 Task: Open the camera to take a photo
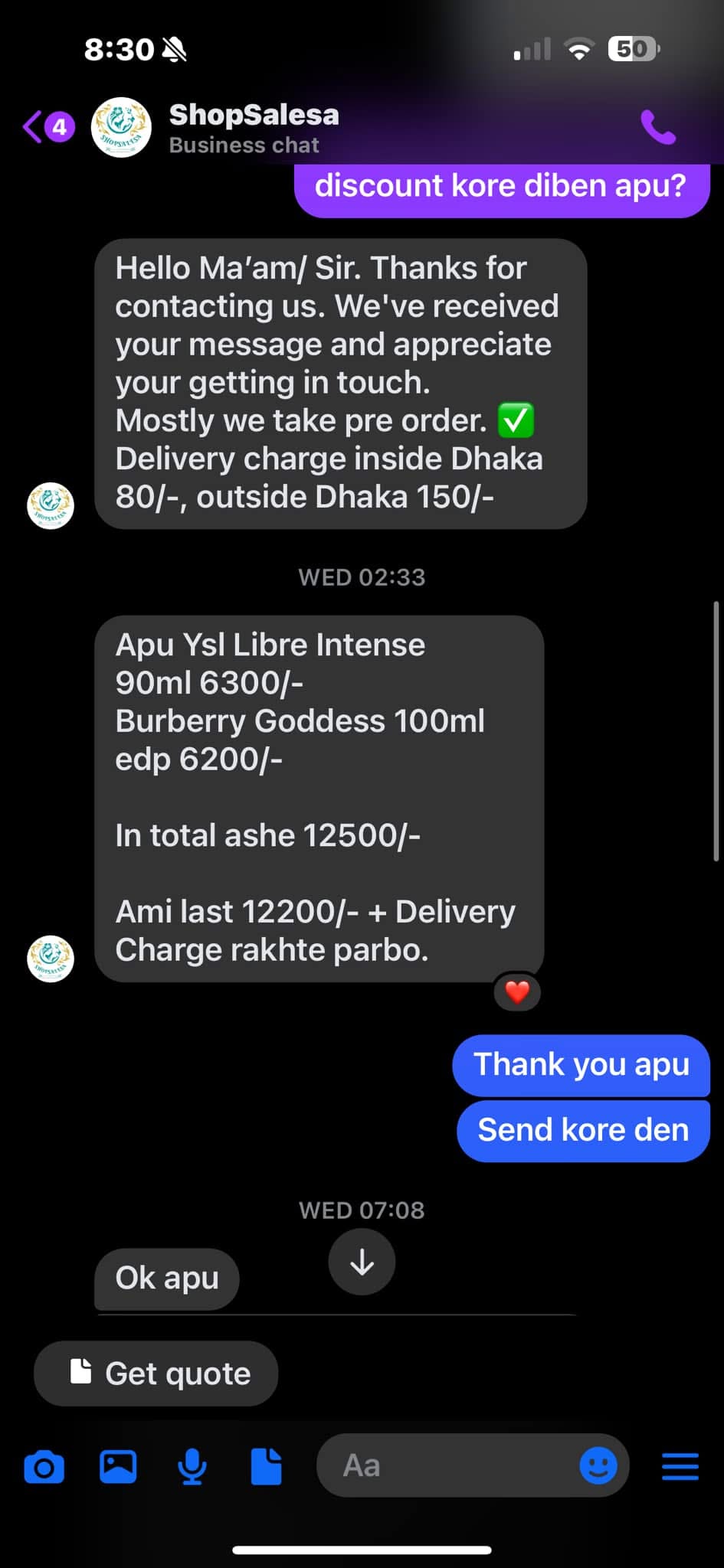44,1466
